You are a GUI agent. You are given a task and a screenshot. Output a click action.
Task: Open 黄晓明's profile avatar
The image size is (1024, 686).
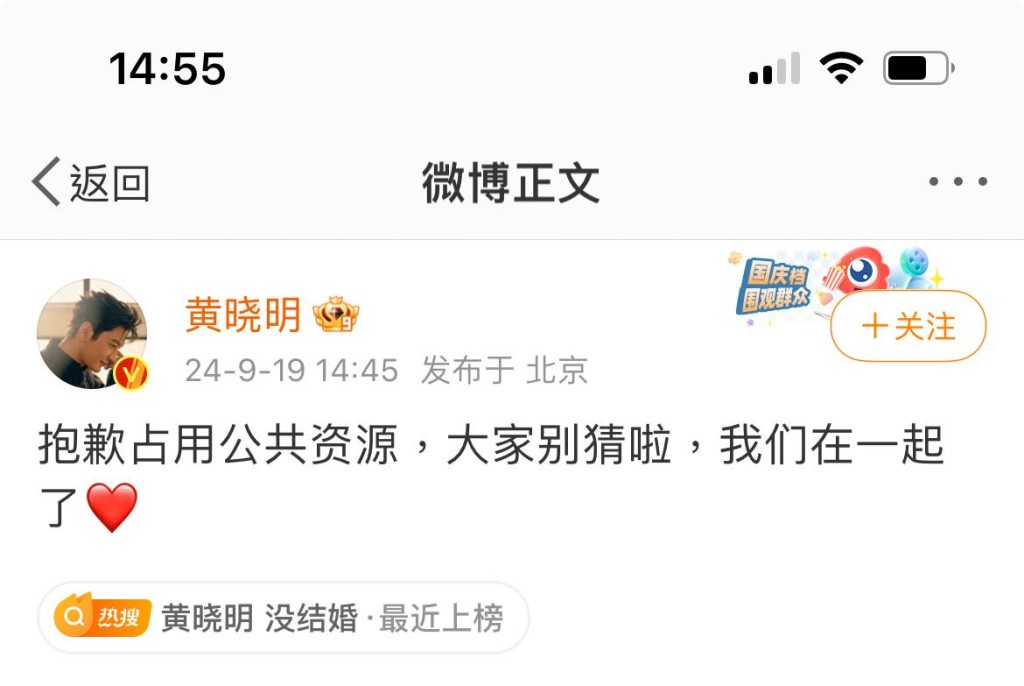coord(92,334)
